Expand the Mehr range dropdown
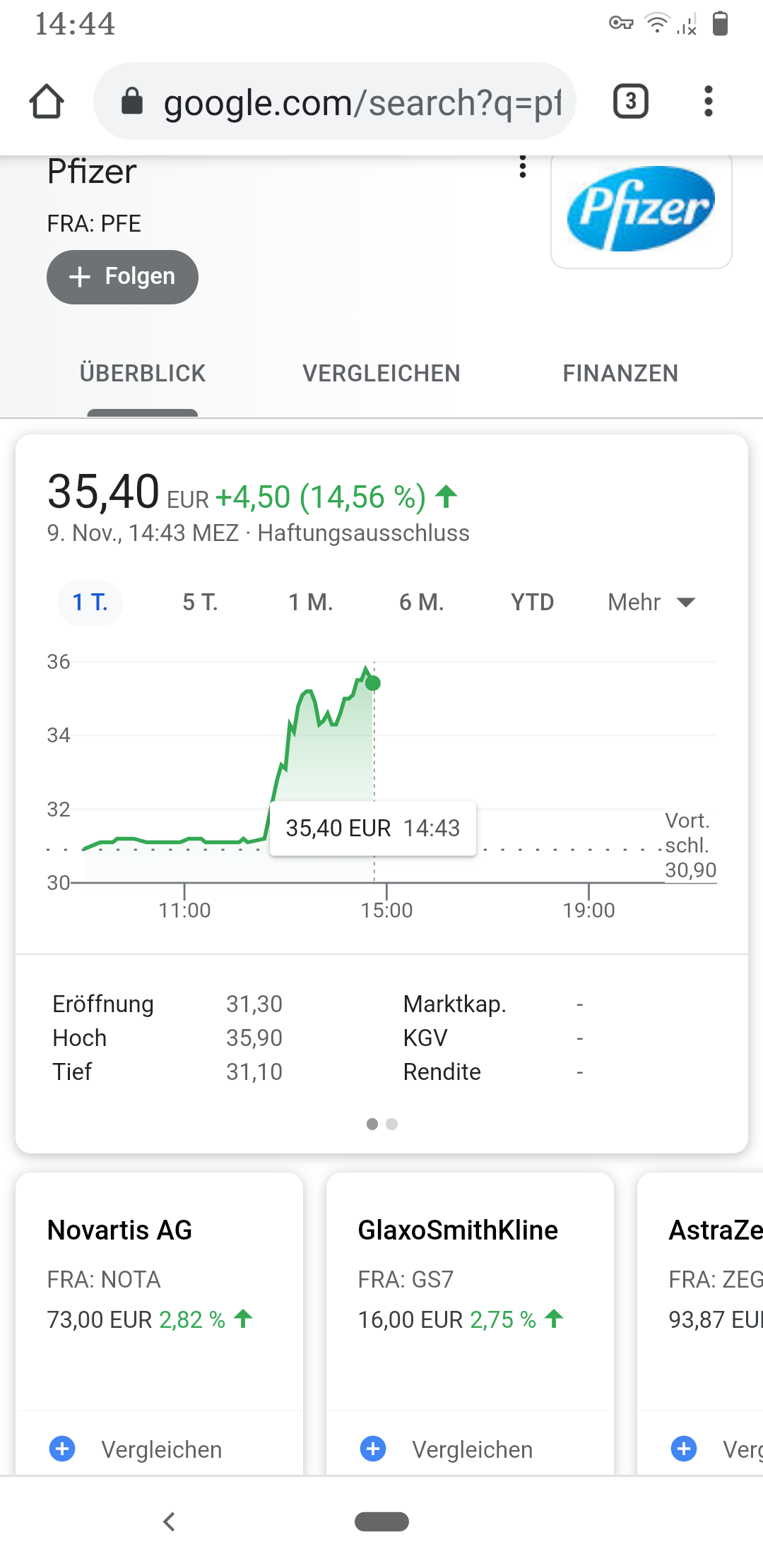The image size is (763, 1568). pyautogui.click(x=651, y=602)
